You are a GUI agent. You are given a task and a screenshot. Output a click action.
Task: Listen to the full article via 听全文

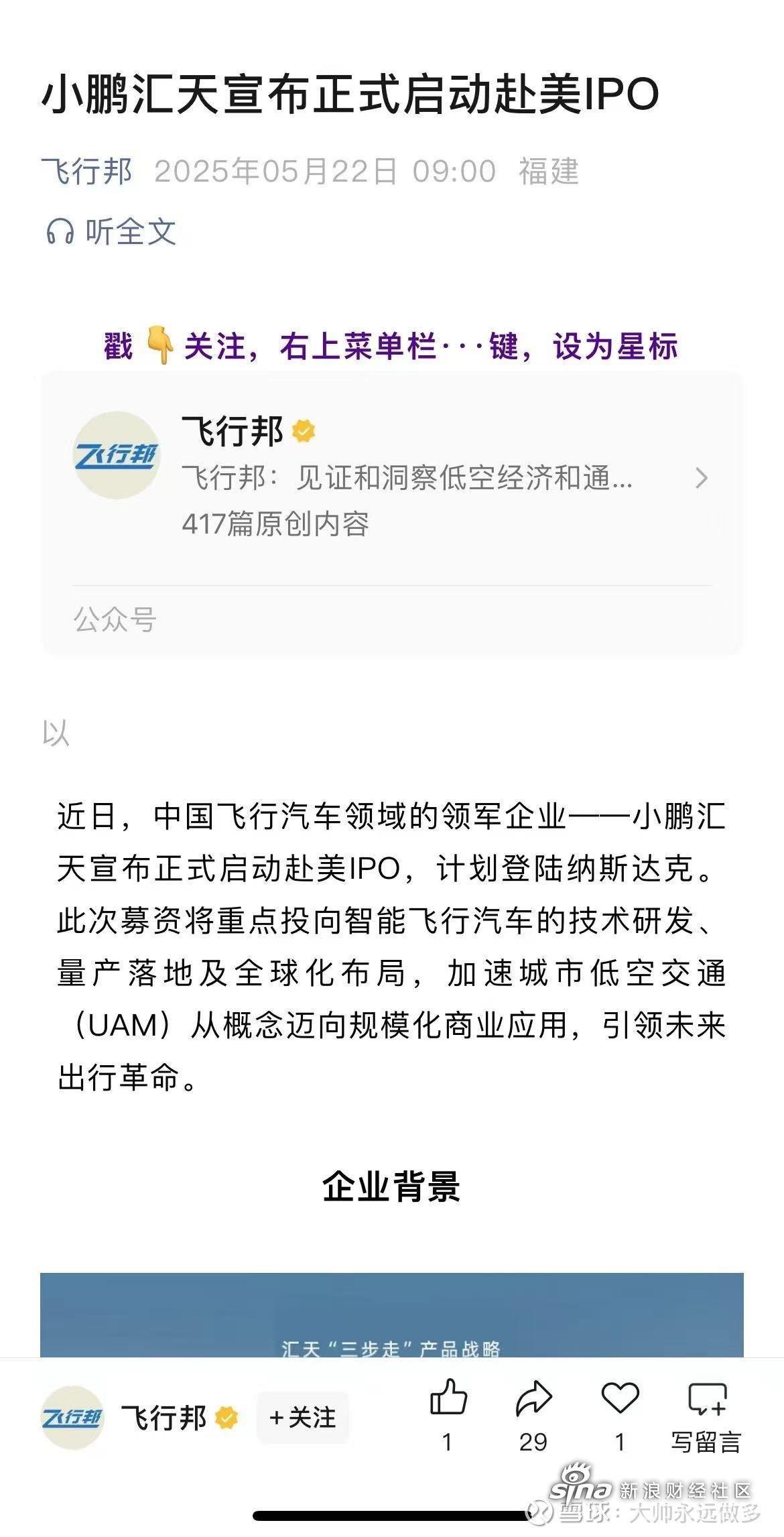coord(111,232)
